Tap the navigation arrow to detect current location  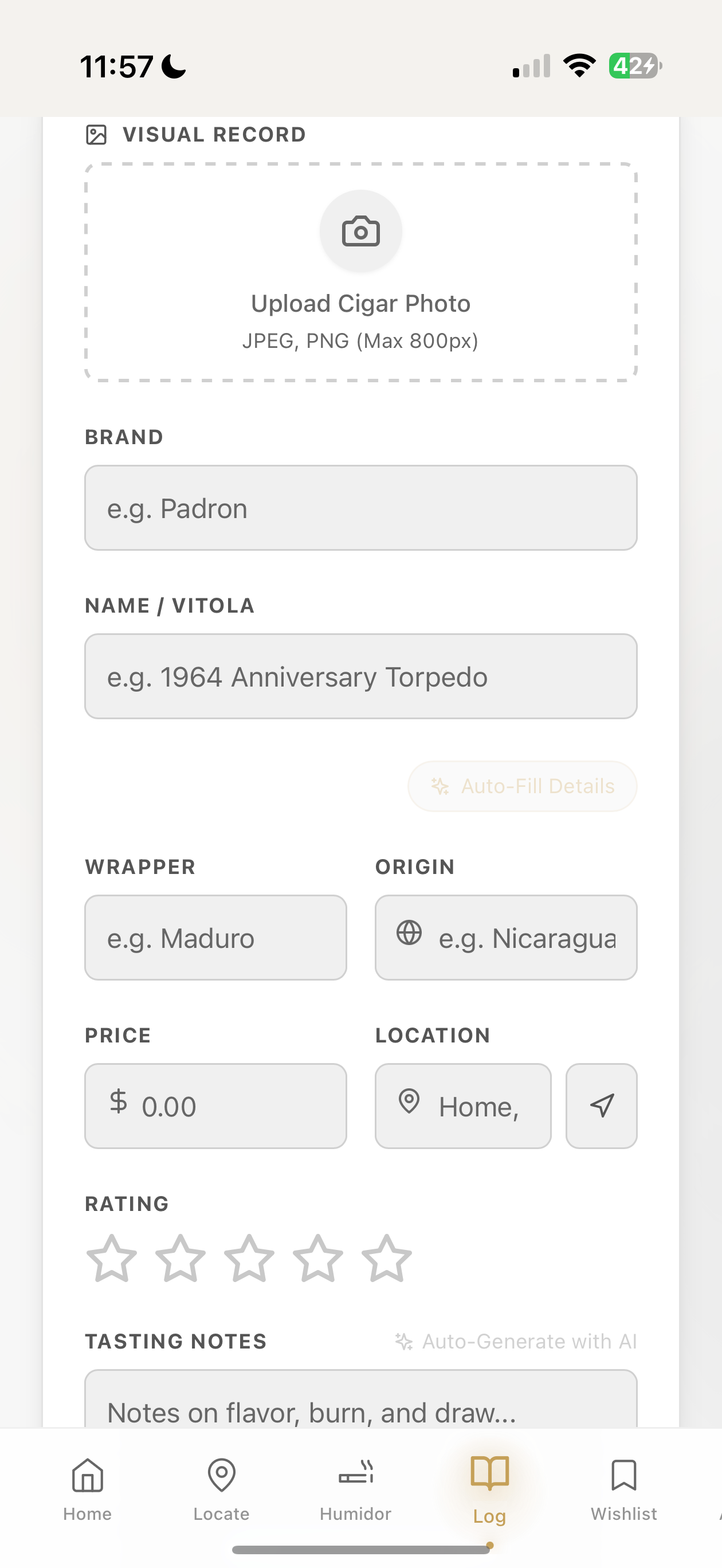601,1106
